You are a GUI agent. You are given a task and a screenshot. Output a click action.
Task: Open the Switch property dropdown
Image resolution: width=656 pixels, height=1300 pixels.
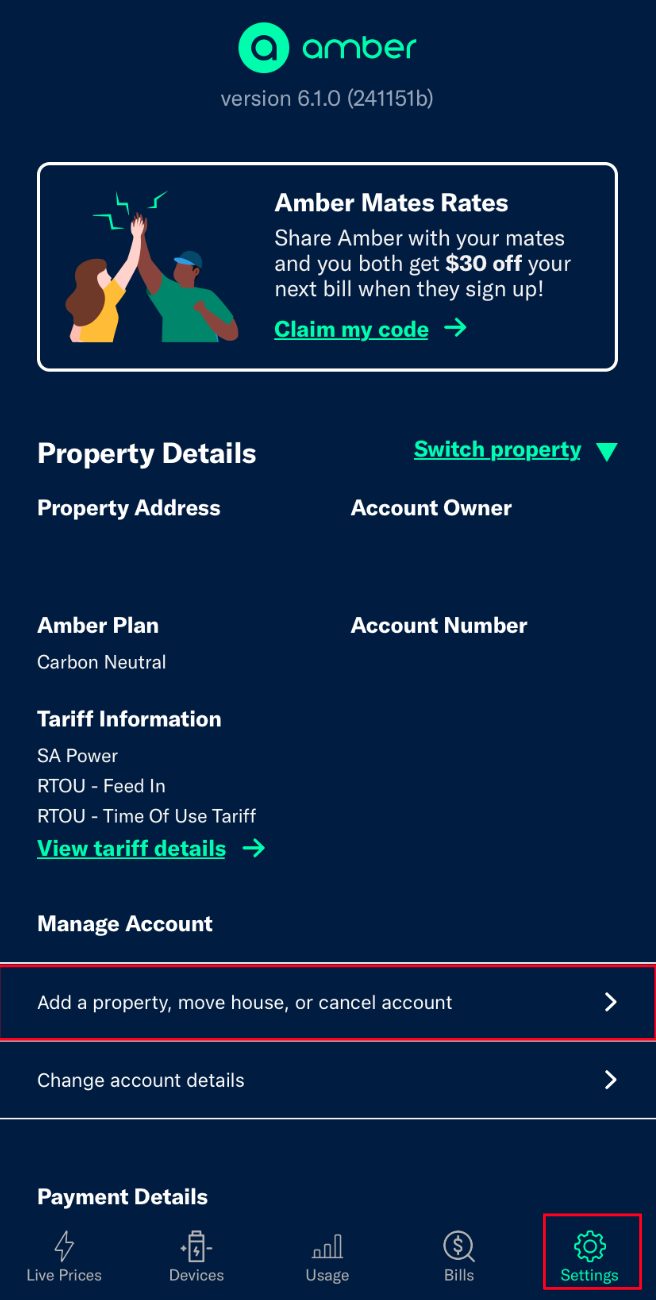(516, 450)
